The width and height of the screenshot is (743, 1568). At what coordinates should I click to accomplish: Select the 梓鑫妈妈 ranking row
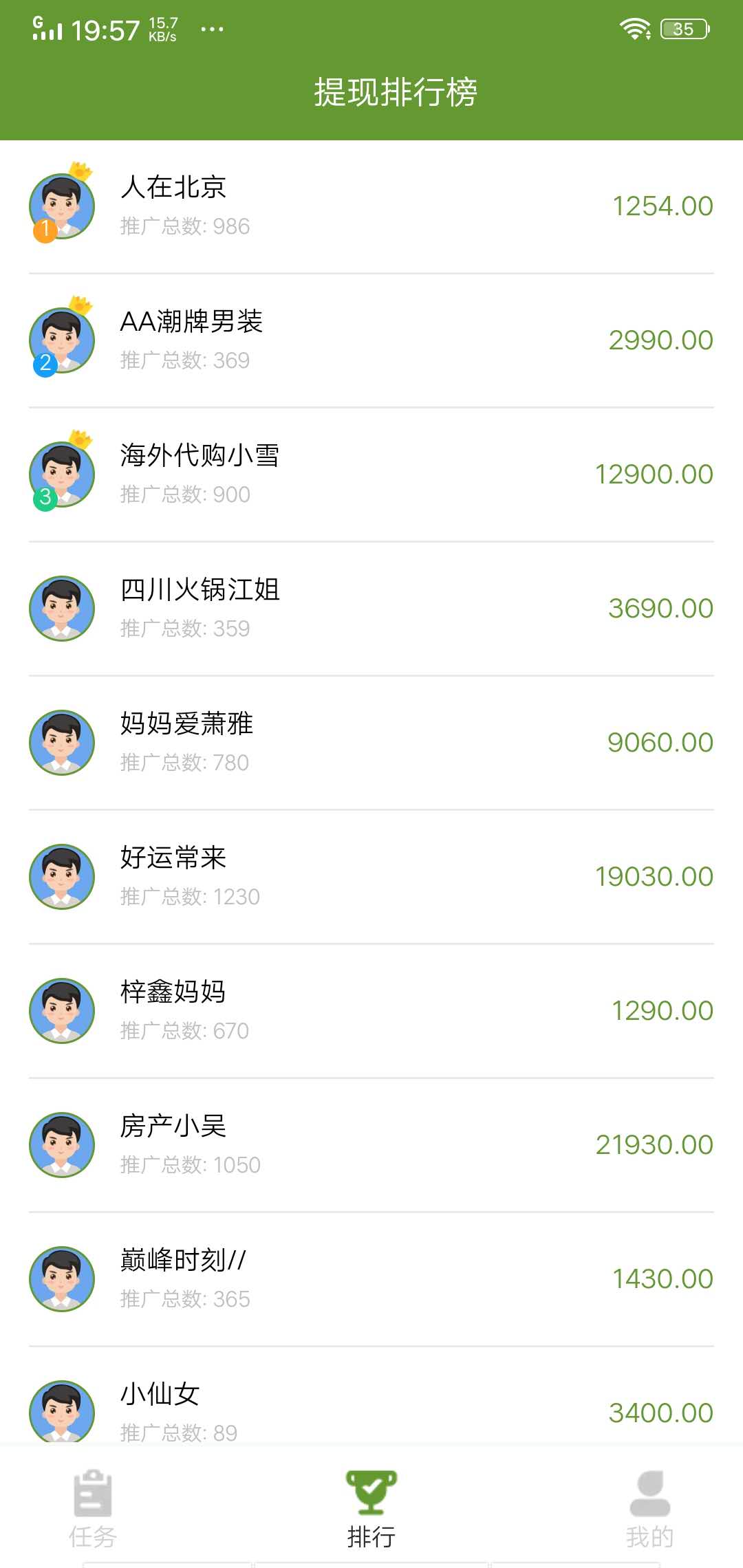point(371,1011)
